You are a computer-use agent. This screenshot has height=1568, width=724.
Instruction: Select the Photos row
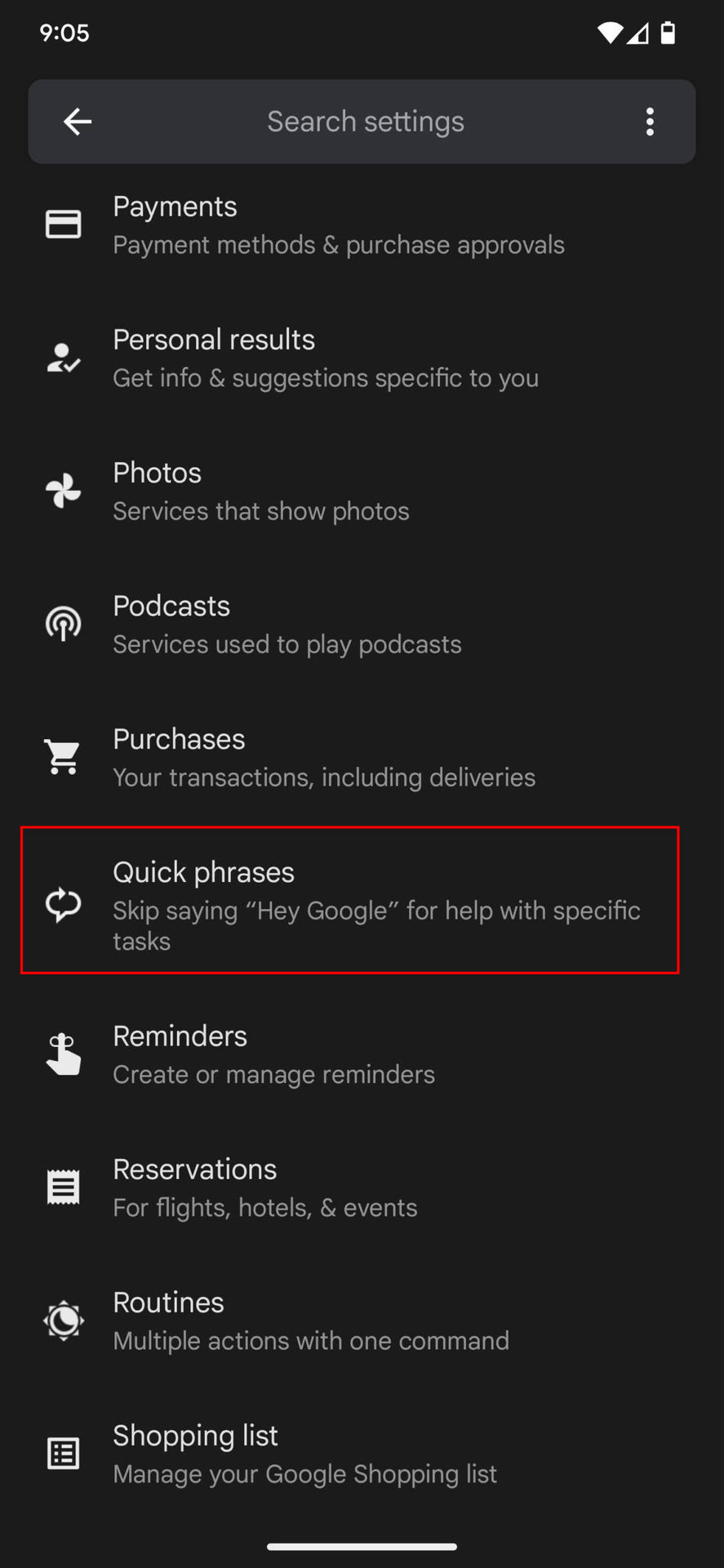pyautogui.click(x=261, y=491)
